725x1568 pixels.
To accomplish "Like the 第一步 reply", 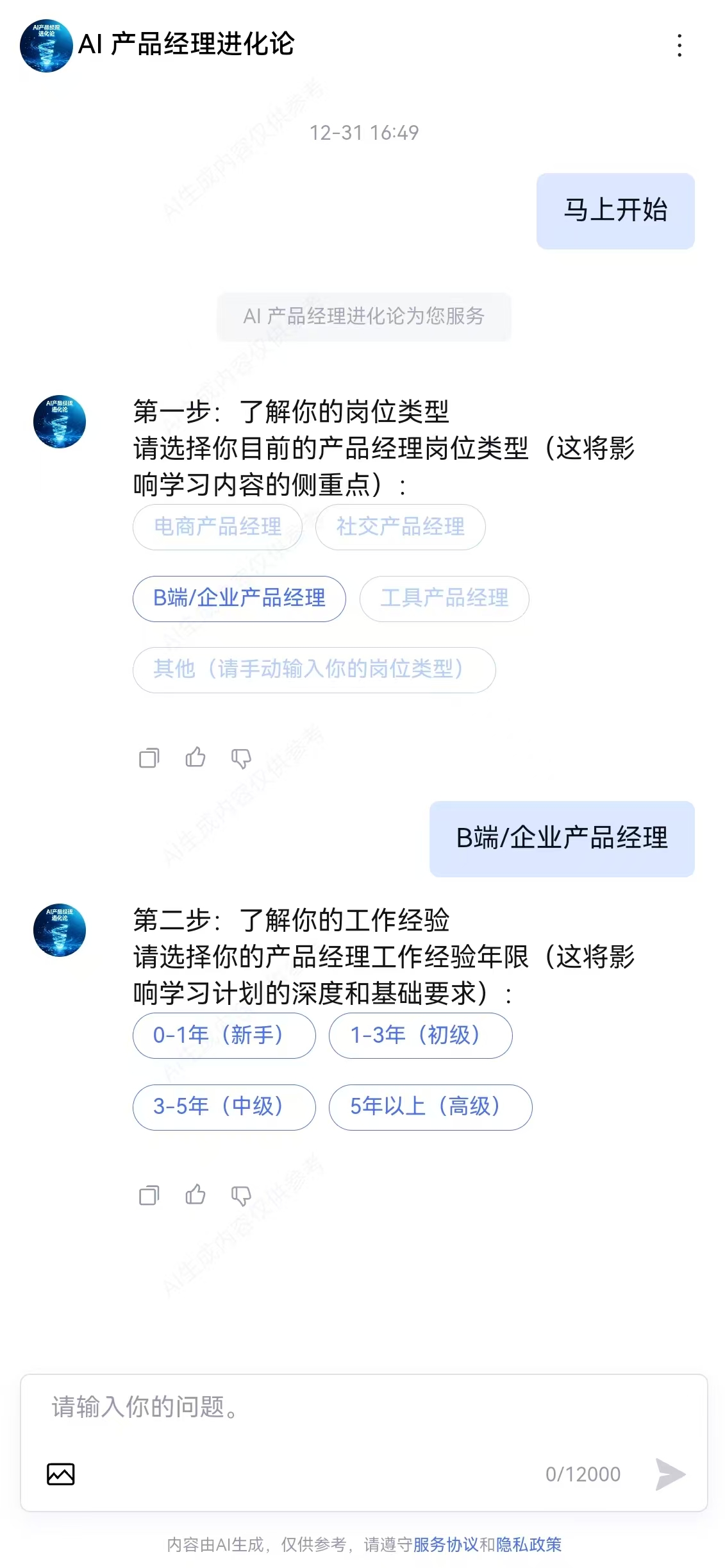I will tap(196, 757).
